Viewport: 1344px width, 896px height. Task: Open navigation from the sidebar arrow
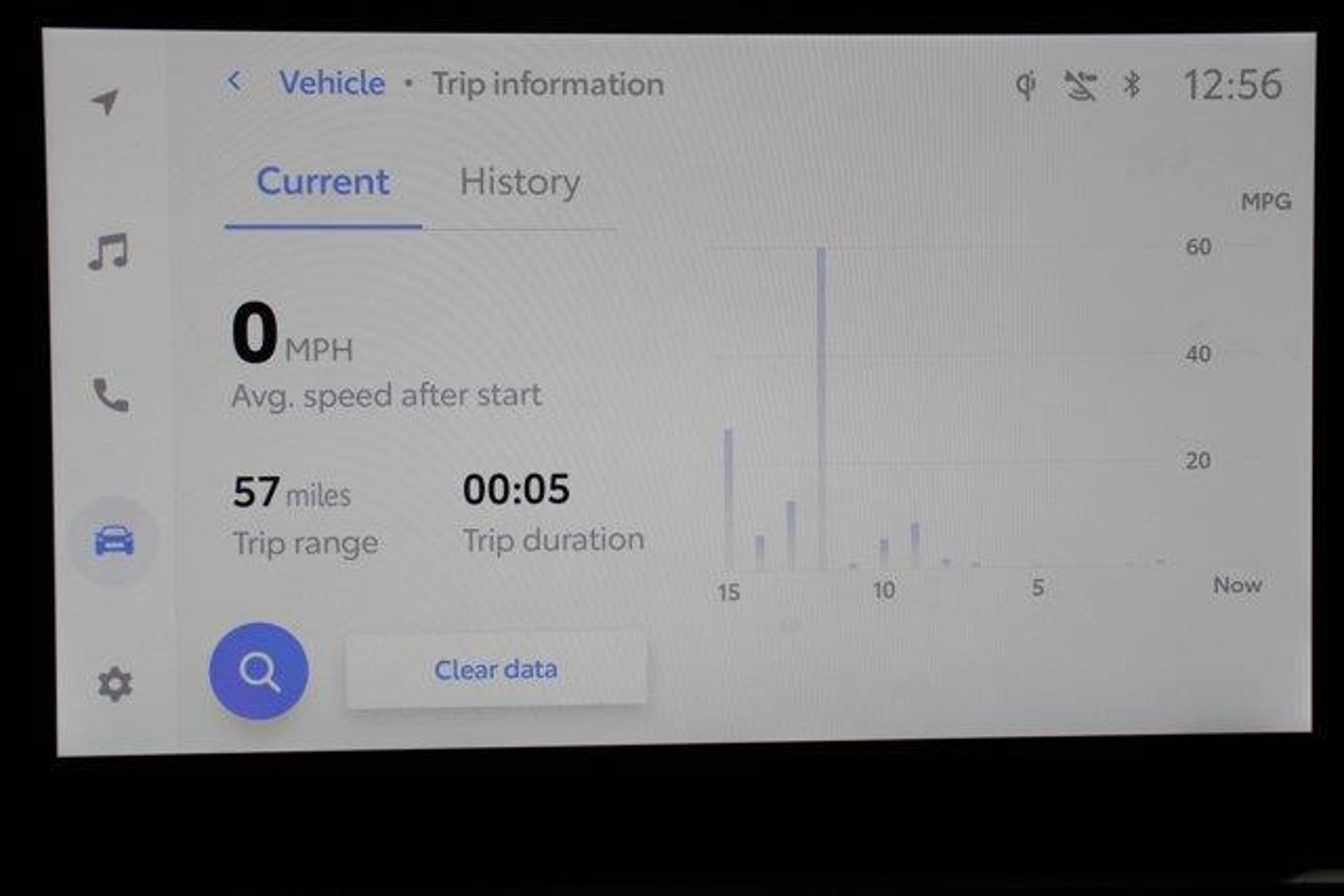click(x=106, y=102)
